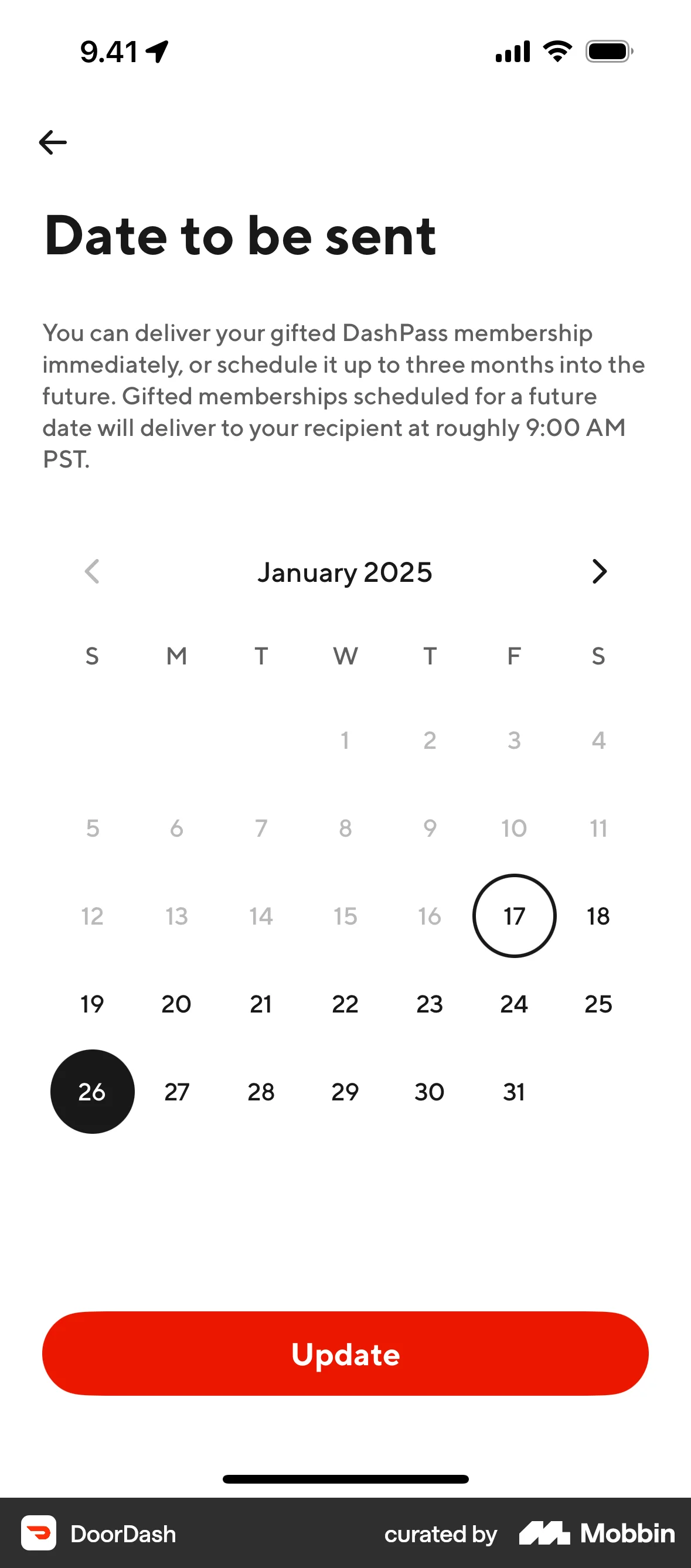Screen dimensions: 691x1568
Task: Select January 17 on the calendar
Action: [515, 916]
